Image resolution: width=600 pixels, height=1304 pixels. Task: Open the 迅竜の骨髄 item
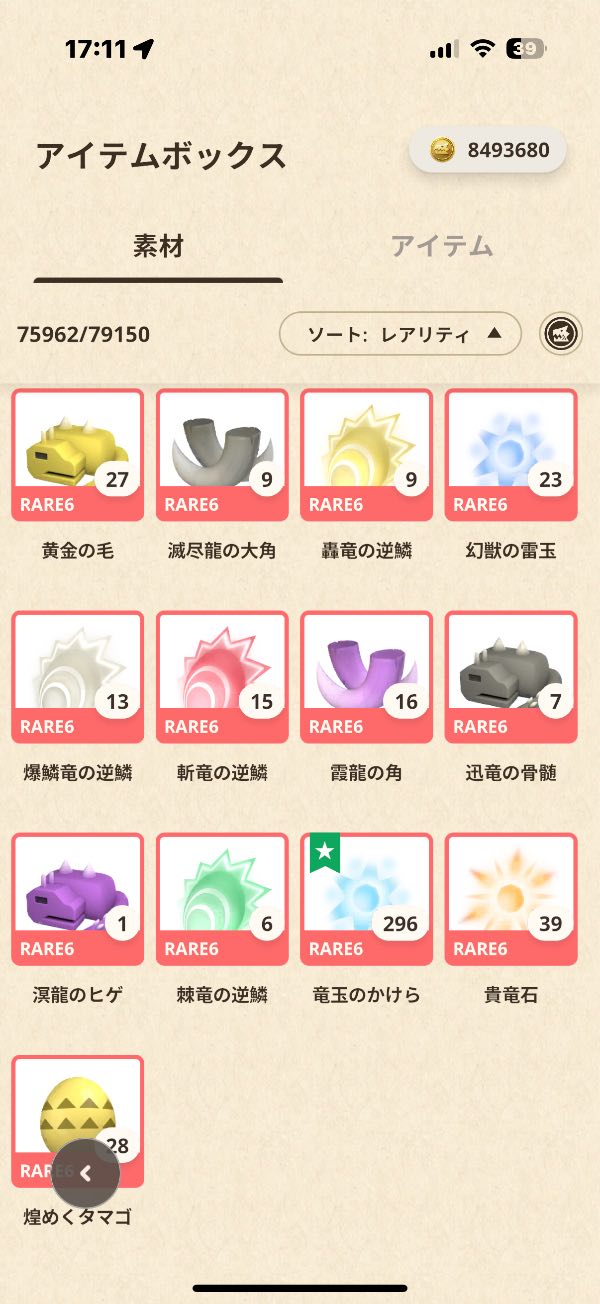tap(510, 677)
